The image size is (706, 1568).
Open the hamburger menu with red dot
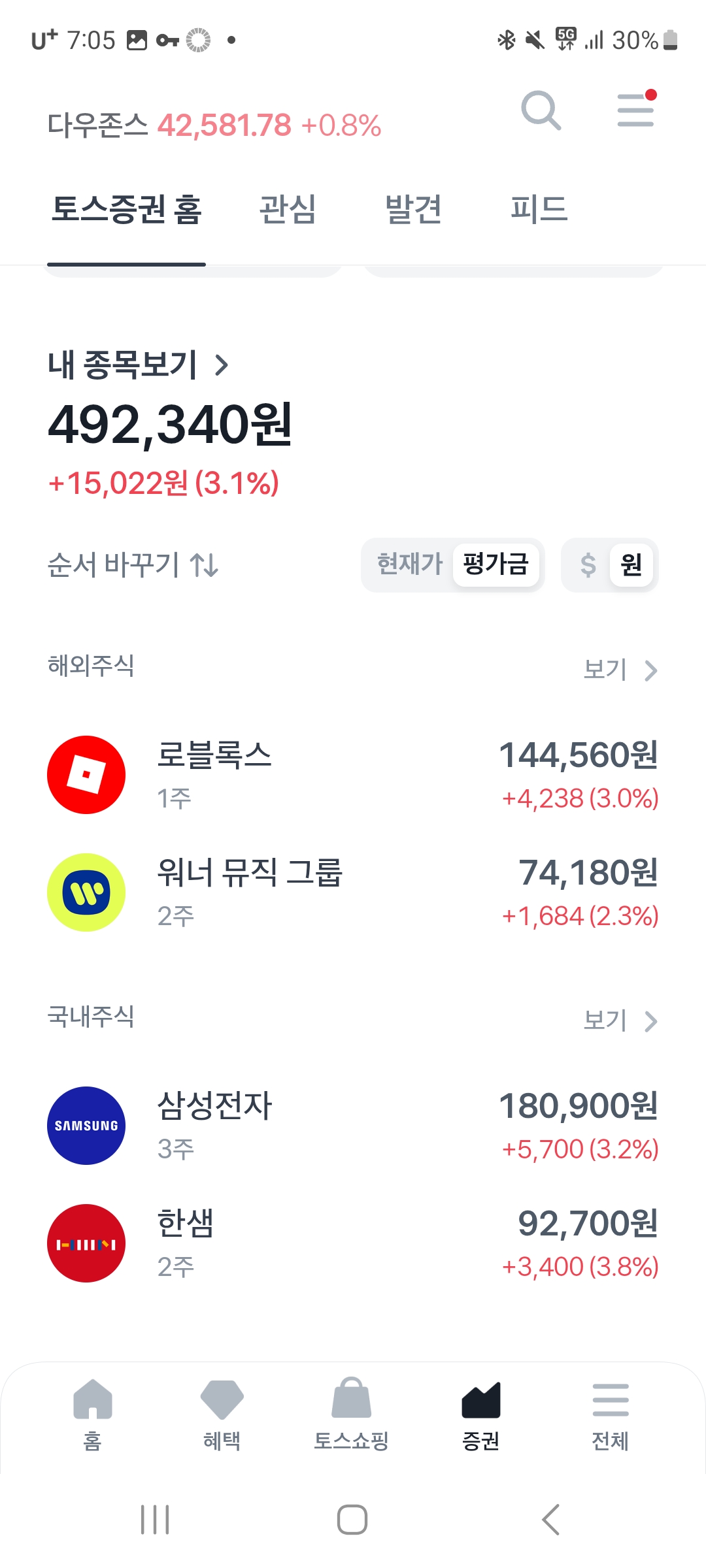[x=637, y=108]
